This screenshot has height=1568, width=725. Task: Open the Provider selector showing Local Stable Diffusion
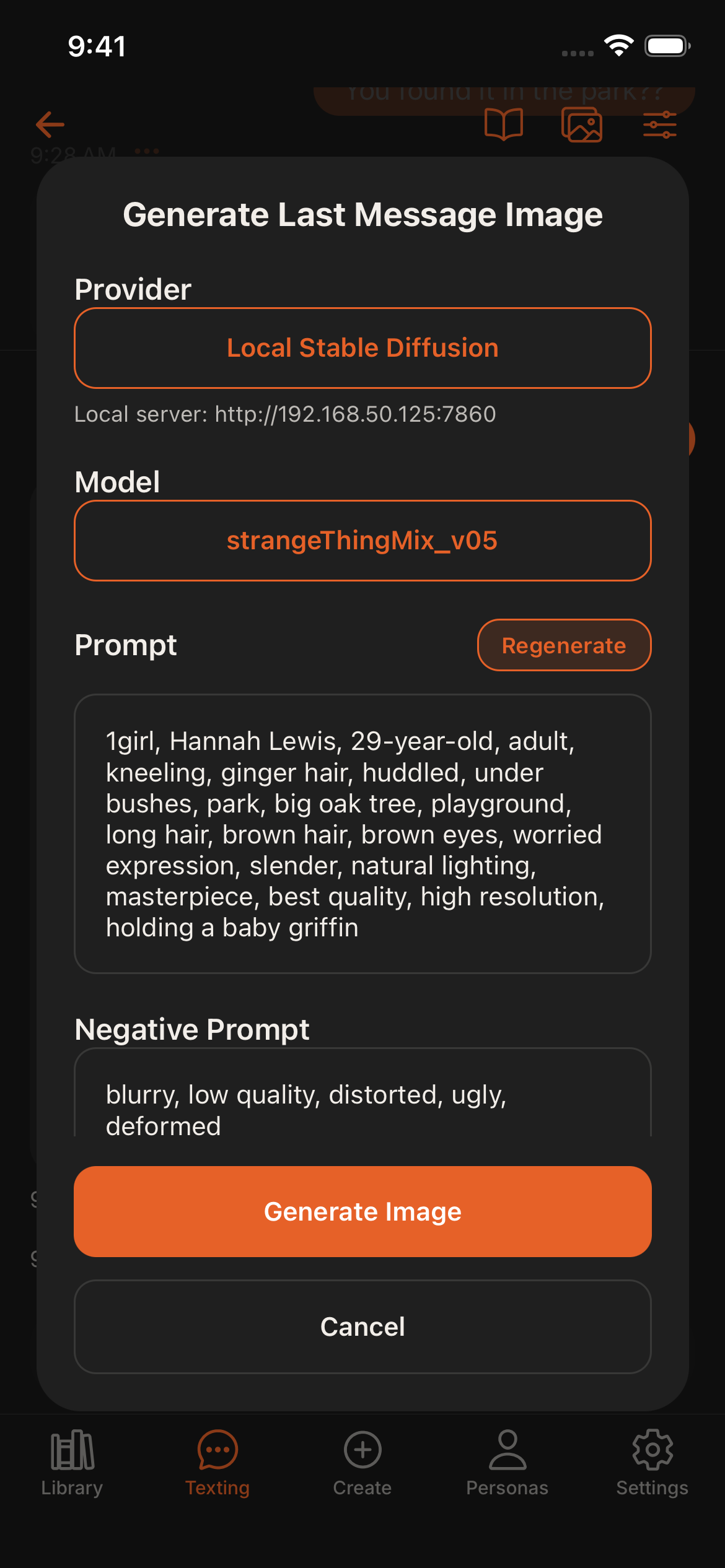point(362,348)
